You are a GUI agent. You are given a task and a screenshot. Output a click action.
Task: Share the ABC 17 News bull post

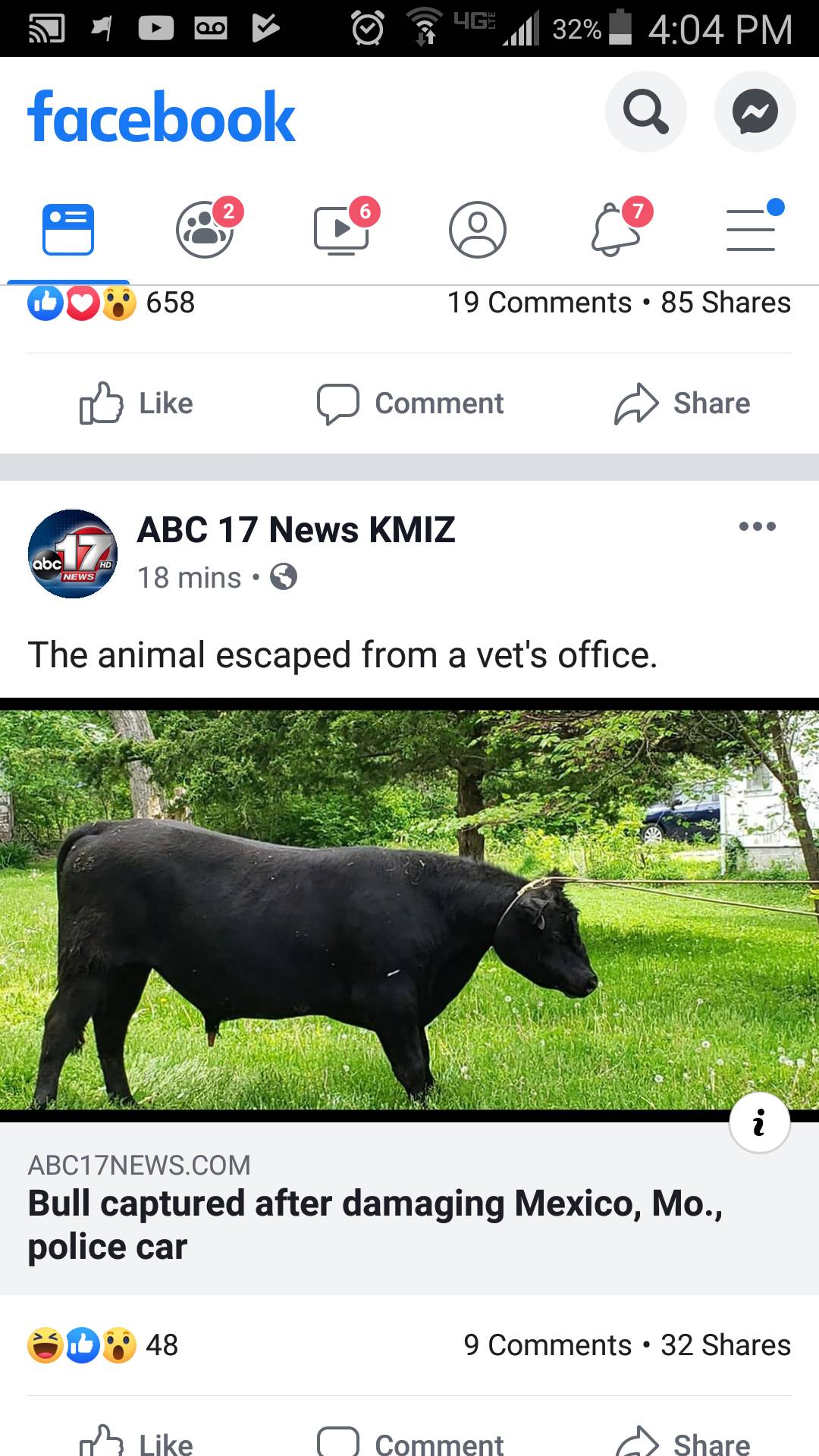[682, 1441]
